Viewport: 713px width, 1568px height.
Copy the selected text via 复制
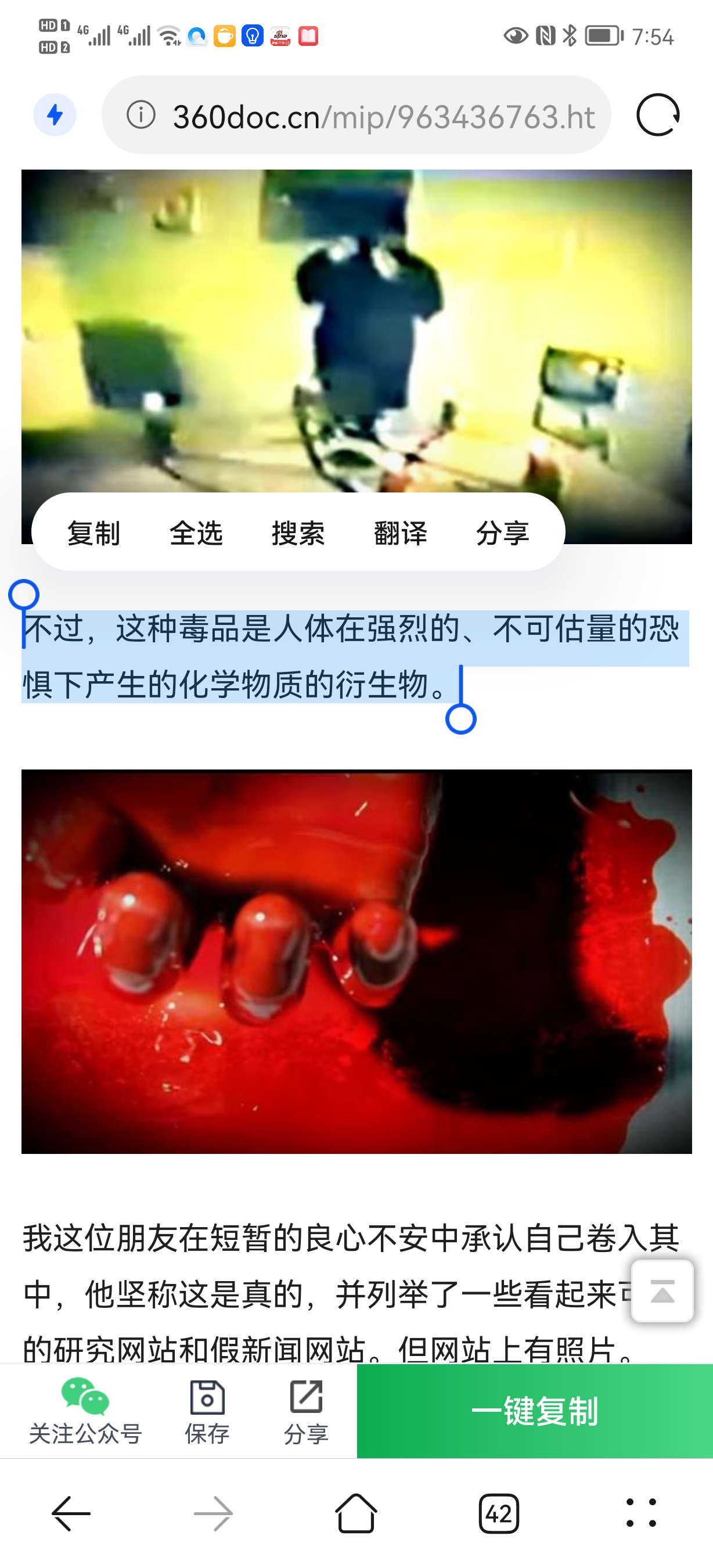pos(93,533)
